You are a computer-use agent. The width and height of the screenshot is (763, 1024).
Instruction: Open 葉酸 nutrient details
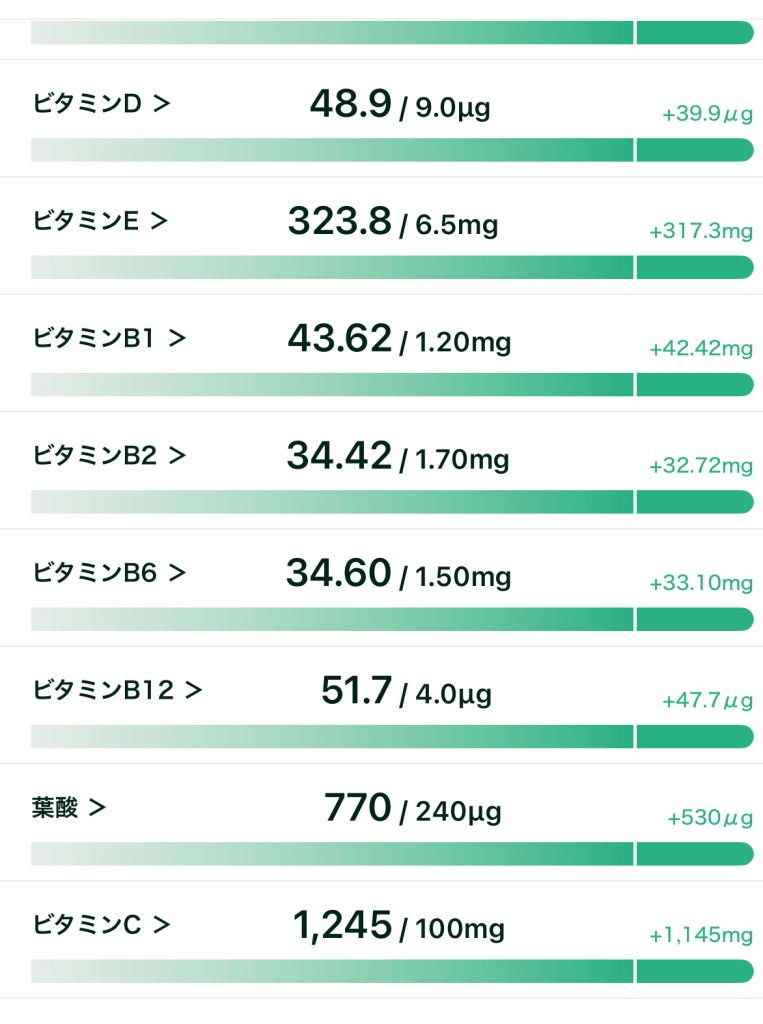click(x=68, y=808)
